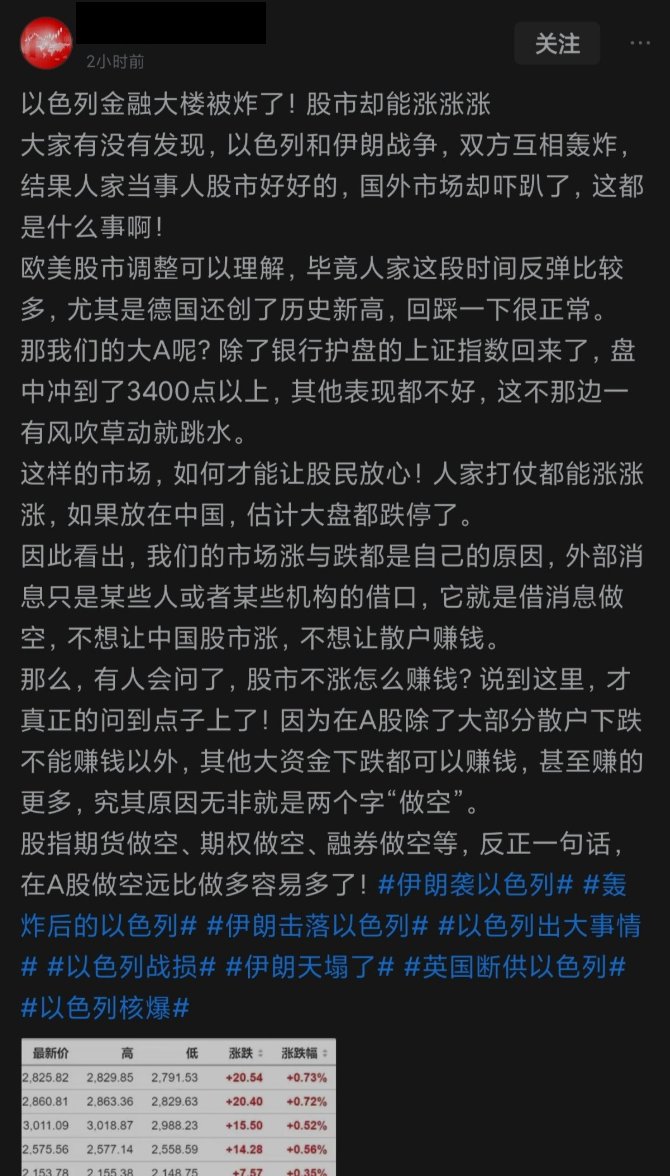Image resolution: width=670 pixels, height=1176 pixels.
Task: Open the three-dot overflow menu
Action: [x=640, y=44]
